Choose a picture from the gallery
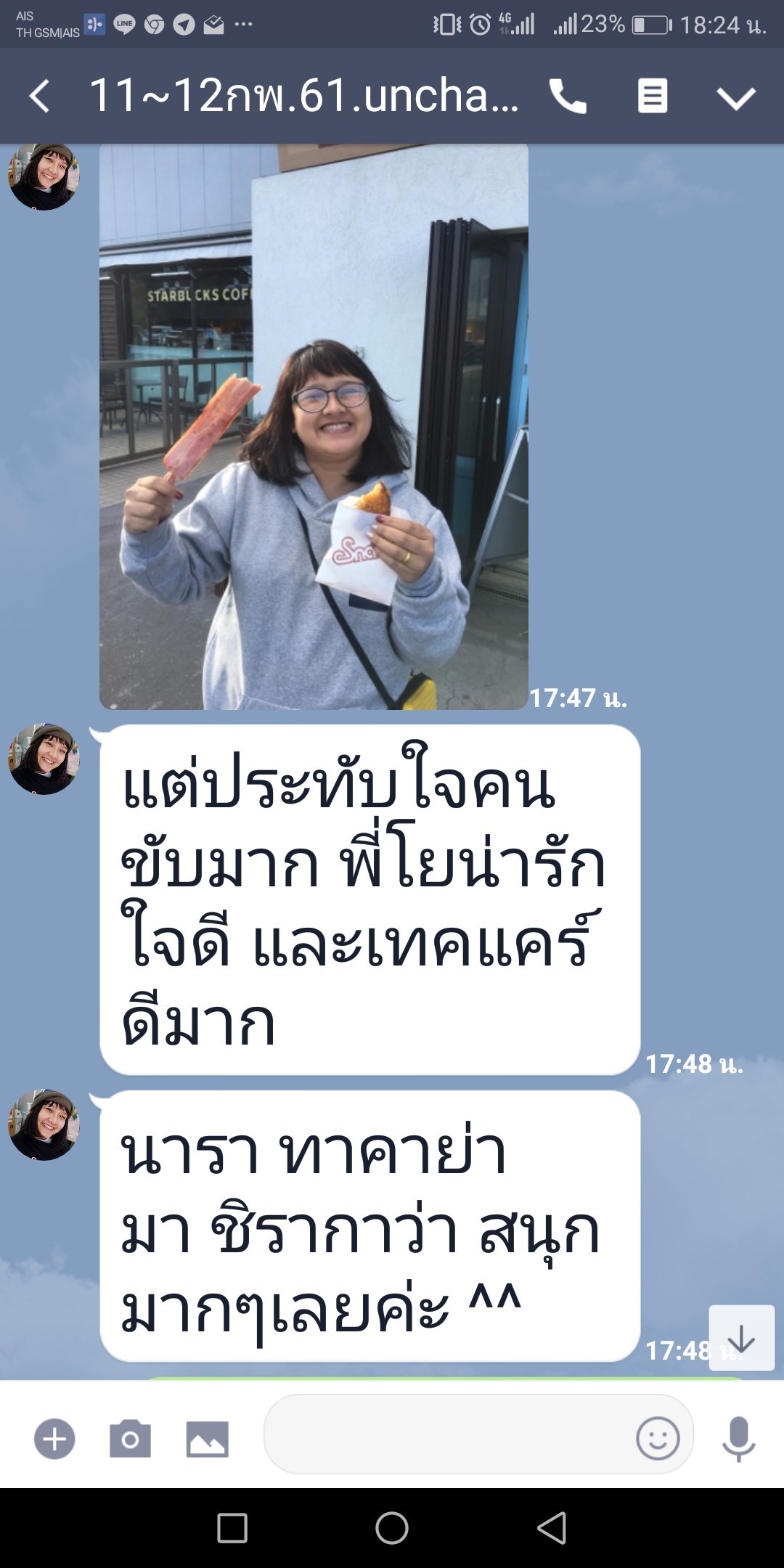Viewport: 784px width, 1568px height. (x=207, y=1438)
